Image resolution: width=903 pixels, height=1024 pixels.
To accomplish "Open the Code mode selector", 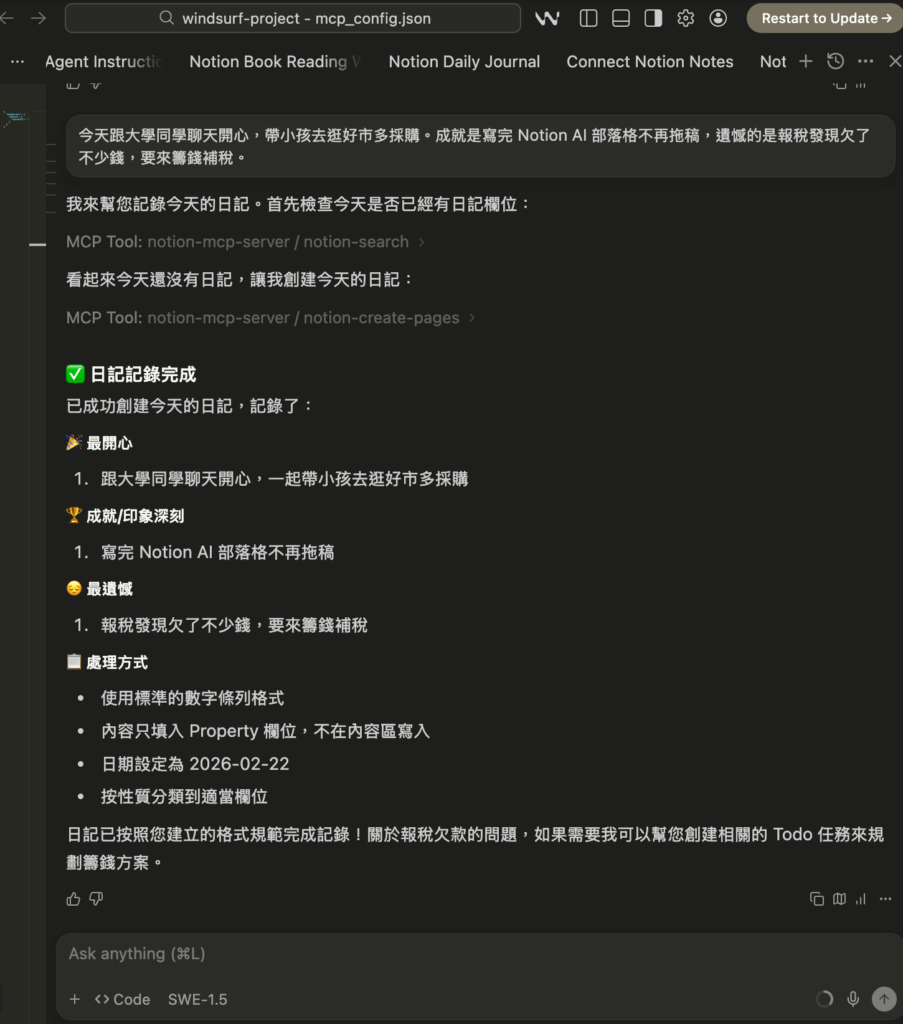I will tap(122, 999).
